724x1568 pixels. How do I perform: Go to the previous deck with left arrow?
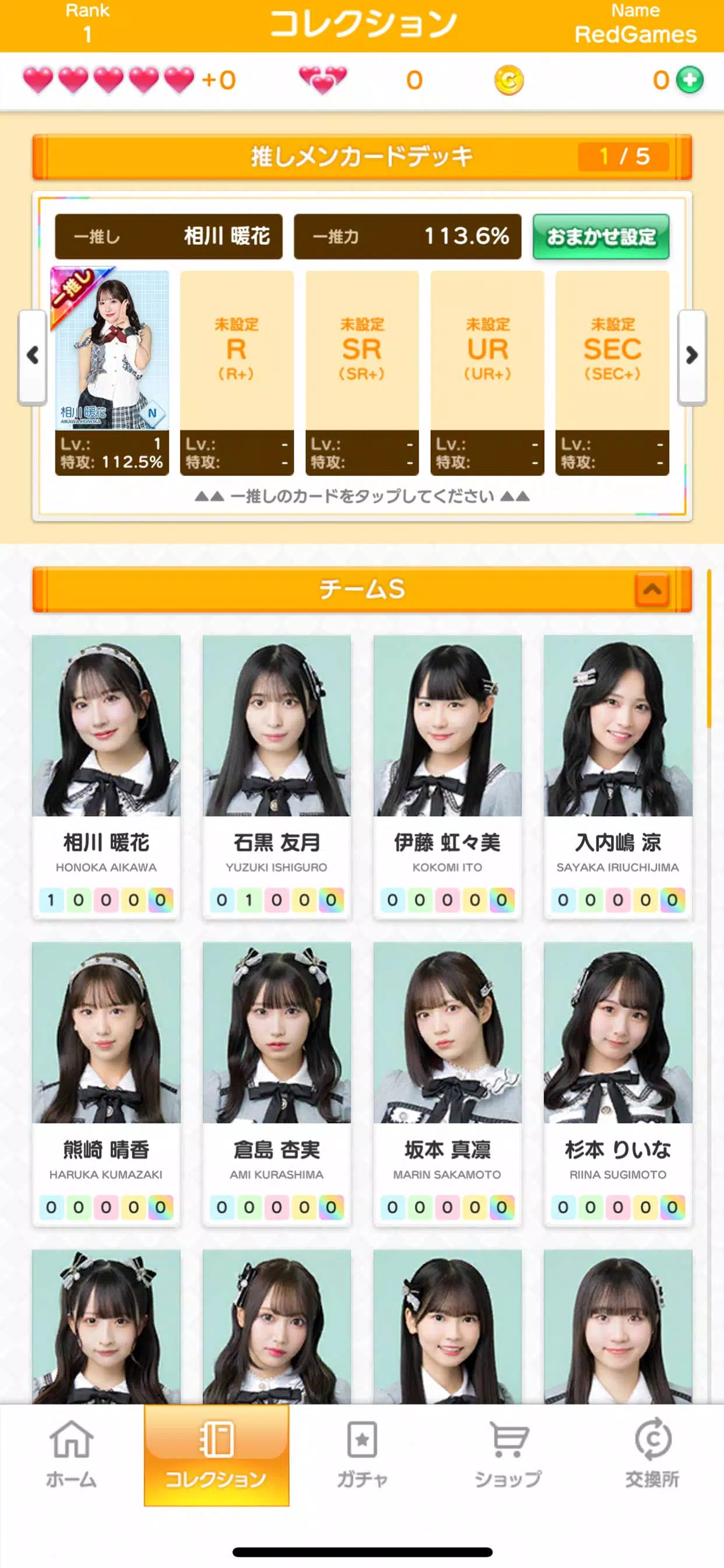pos(33,355)
